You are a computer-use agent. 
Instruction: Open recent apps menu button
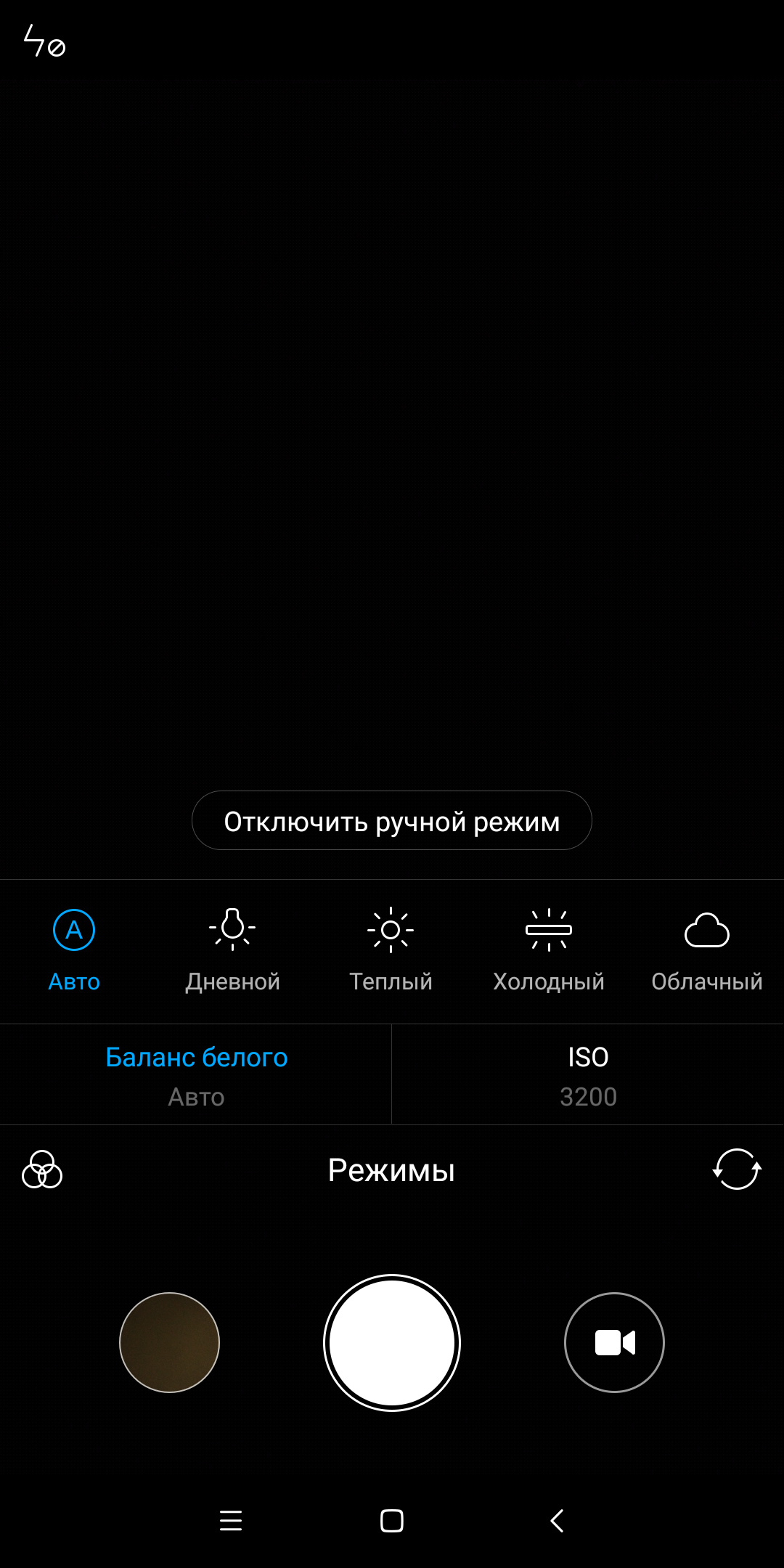point(231,1520)
